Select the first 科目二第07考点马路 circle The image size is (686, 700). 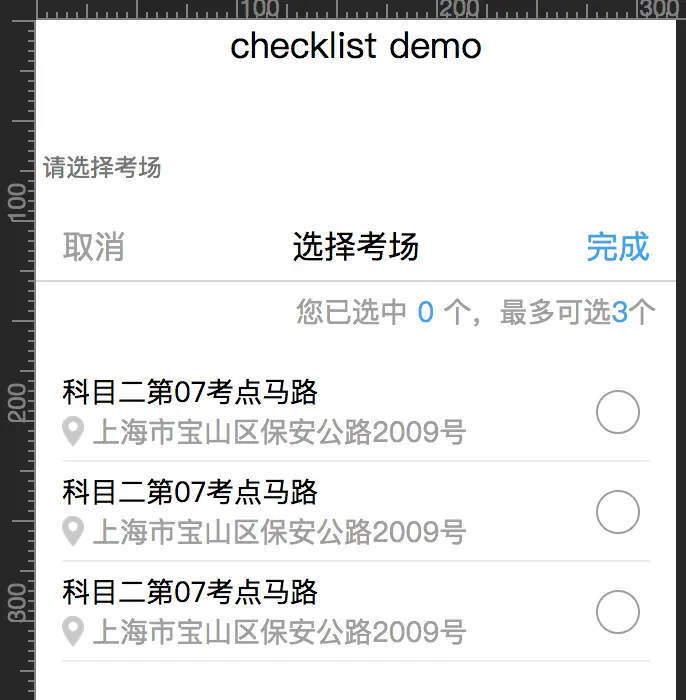pos(617,412)
